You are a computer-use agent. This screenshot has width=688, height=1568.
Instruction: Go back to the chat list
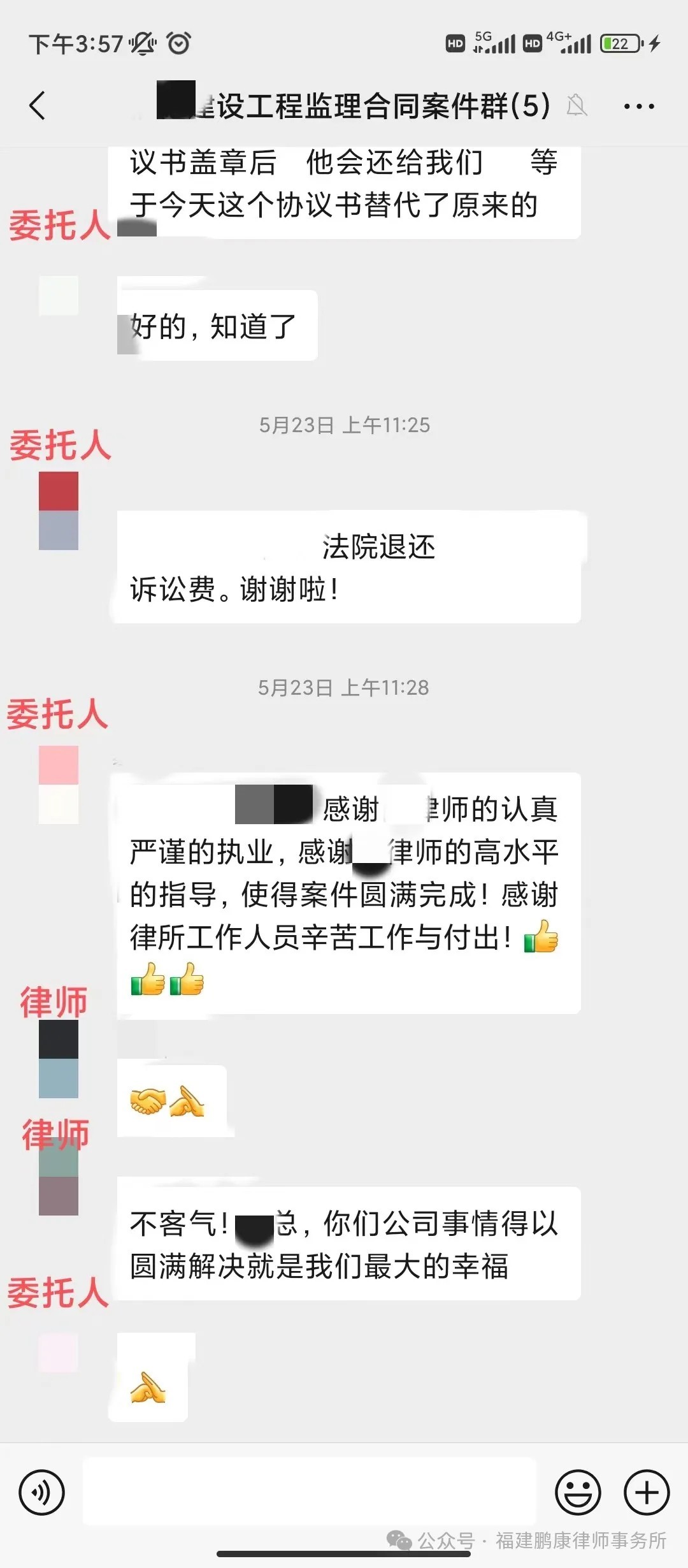[x=38, y=106]
